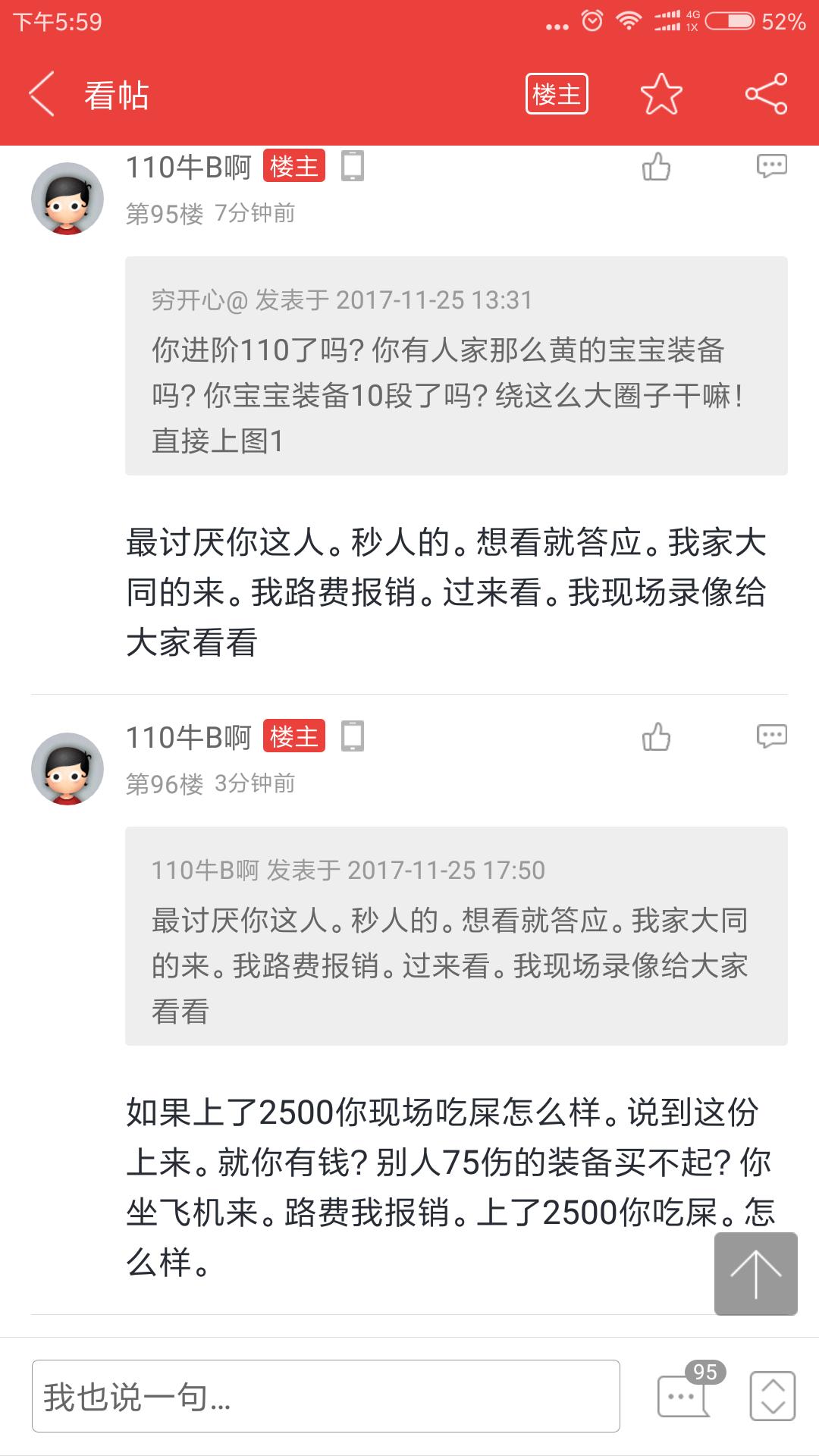819x1456 pixels.
Task: Tap the 我也说一句 reply input field
Action: click(326, 1396)
